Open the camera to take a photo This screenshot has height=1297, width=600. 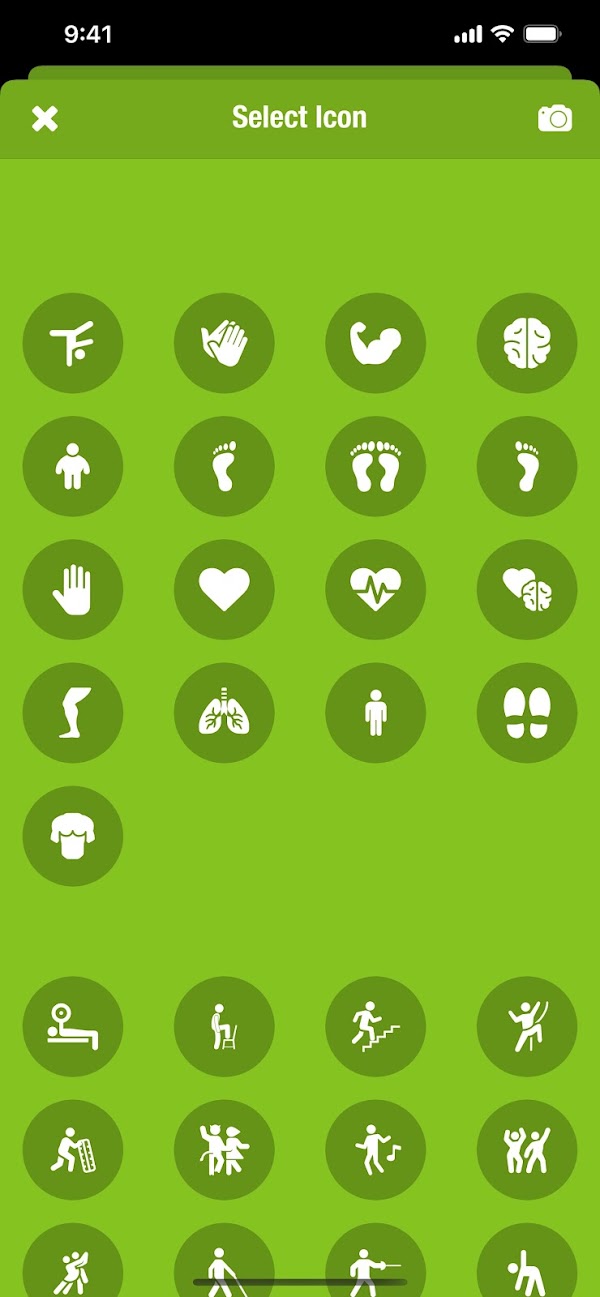point(554,119)
